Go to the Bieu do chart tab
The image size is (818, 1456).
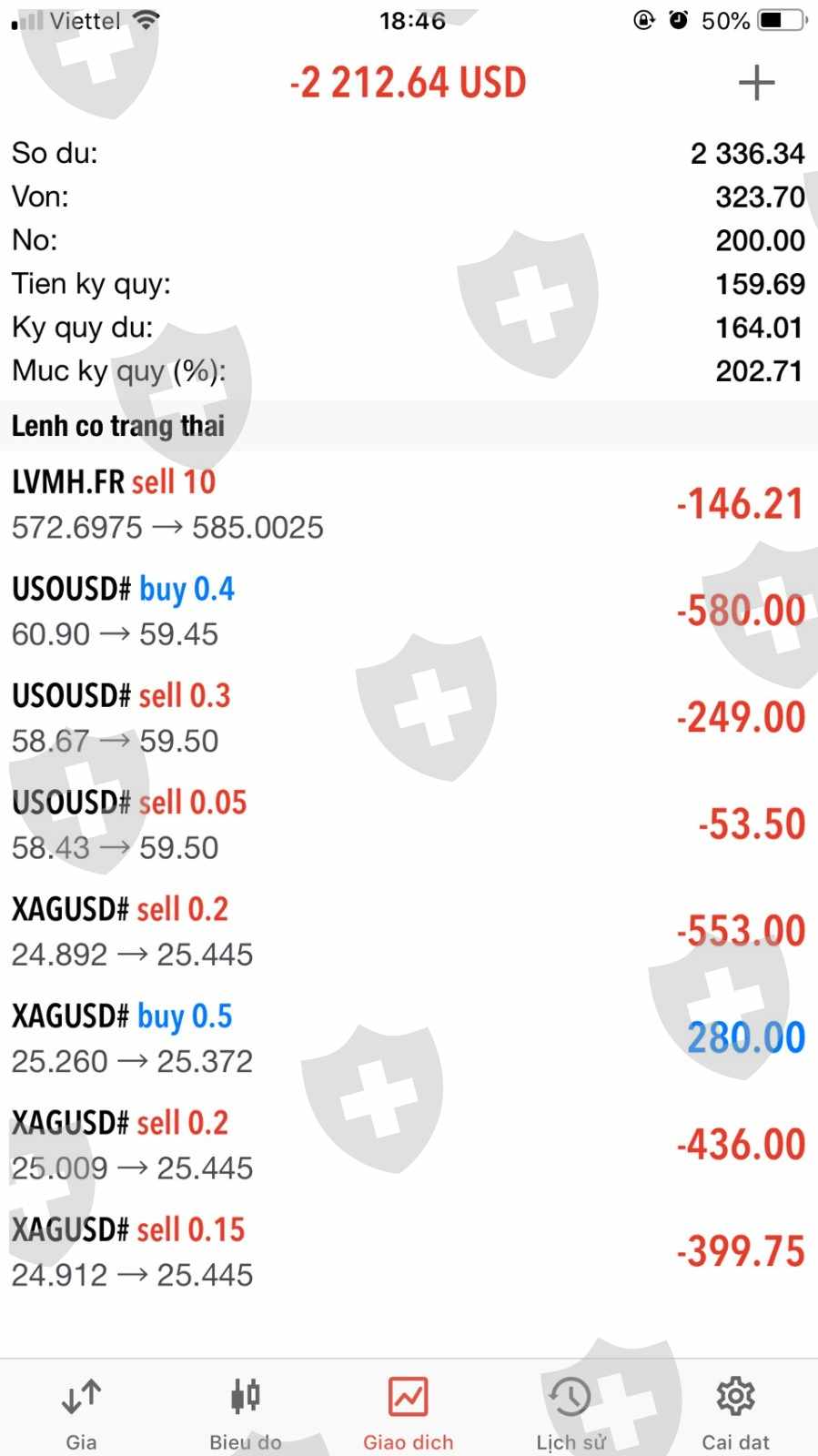(245, 1411)
